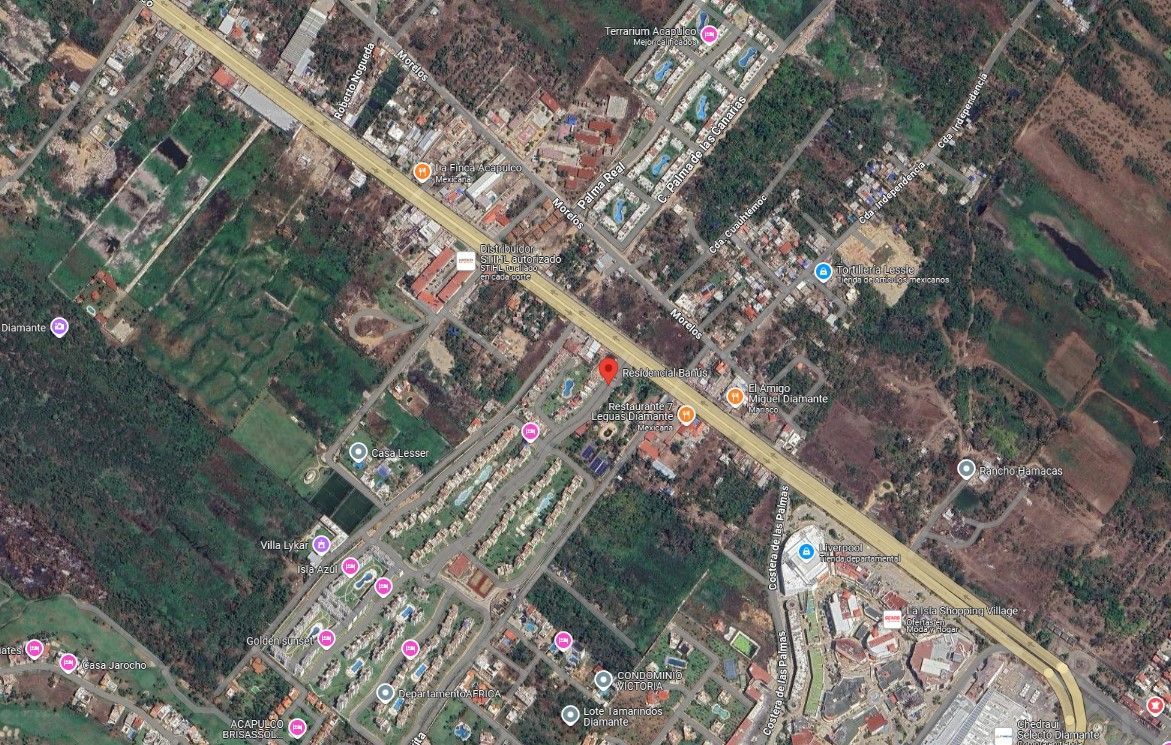Tap the red Residencial Banus pin
The width and height of the screenshot is (1171, 745).
pyautogui.click(x=609, y=371)
